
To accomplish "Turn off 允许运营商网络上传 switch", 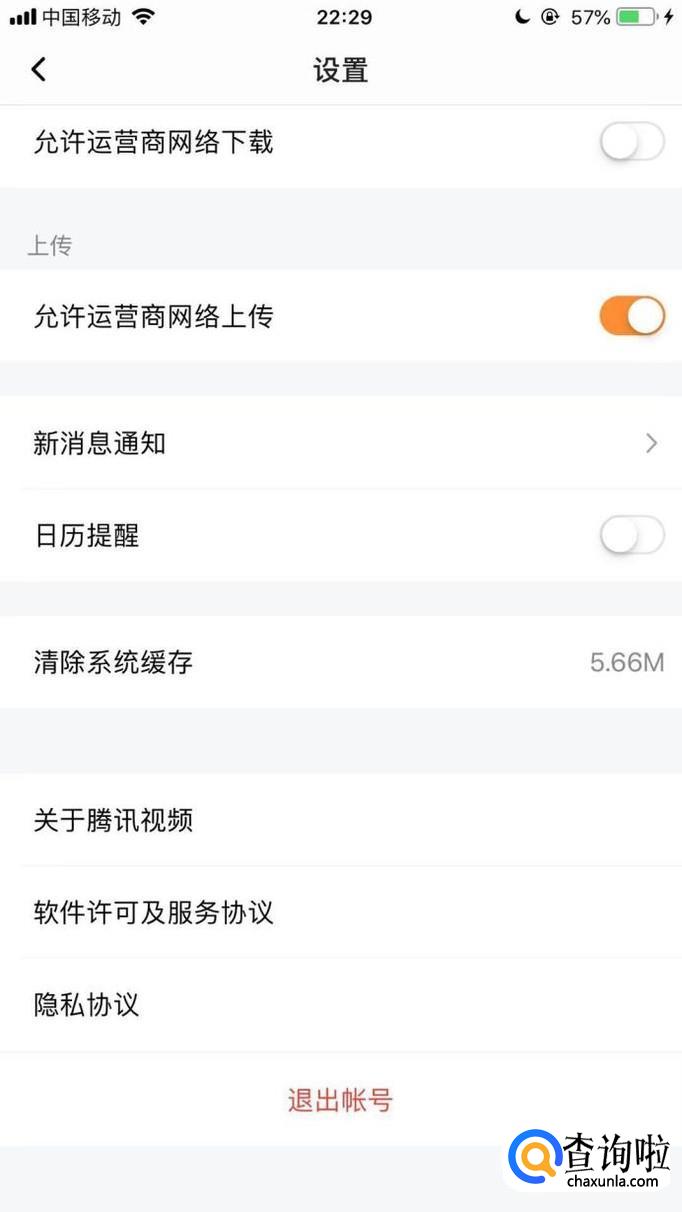I will point(631,316).
